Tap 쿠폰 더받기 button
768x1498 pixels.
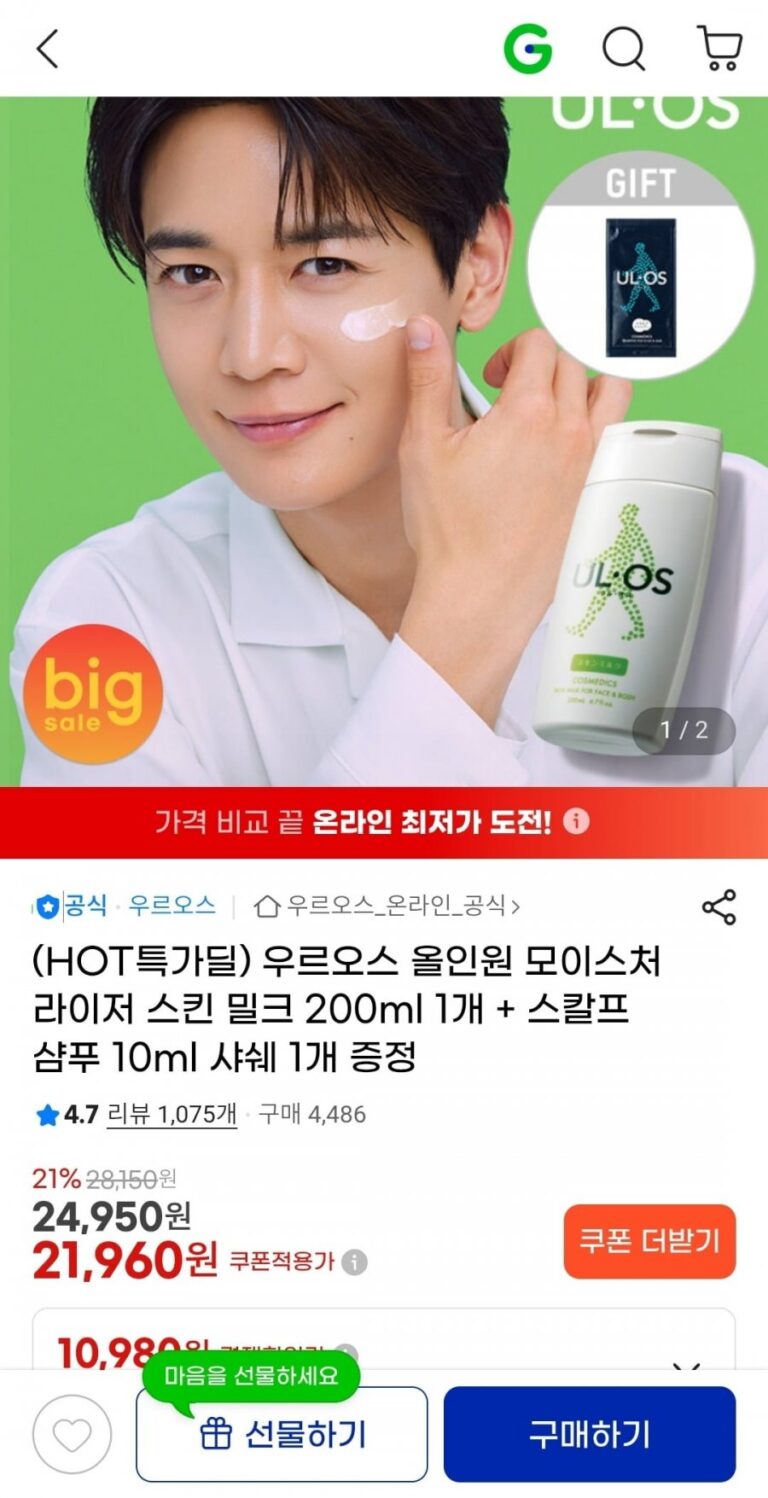[x=649, y=1241]
